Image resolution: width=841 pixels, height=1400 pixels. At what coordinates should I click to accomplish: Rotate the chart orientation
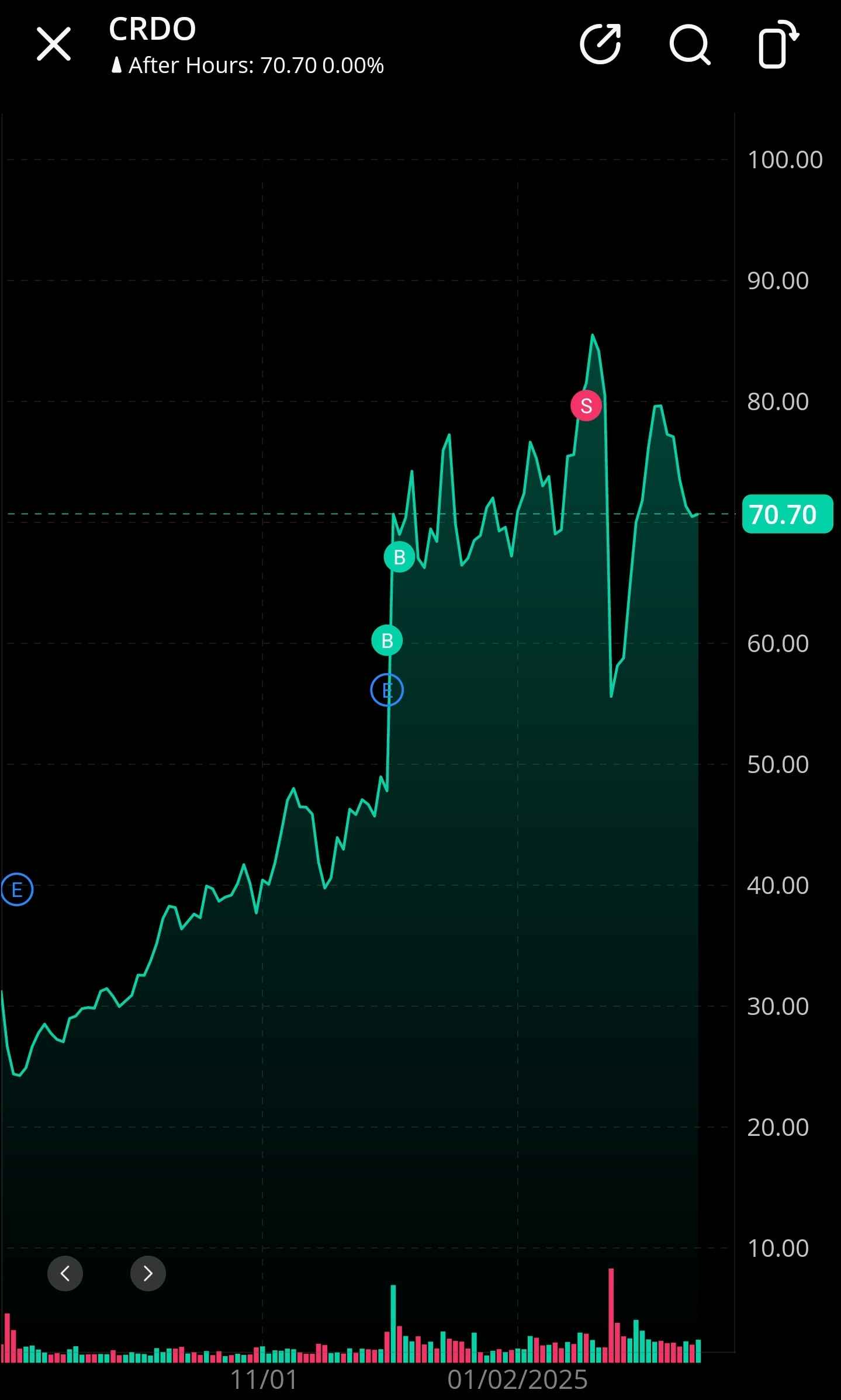click(778, 44)
